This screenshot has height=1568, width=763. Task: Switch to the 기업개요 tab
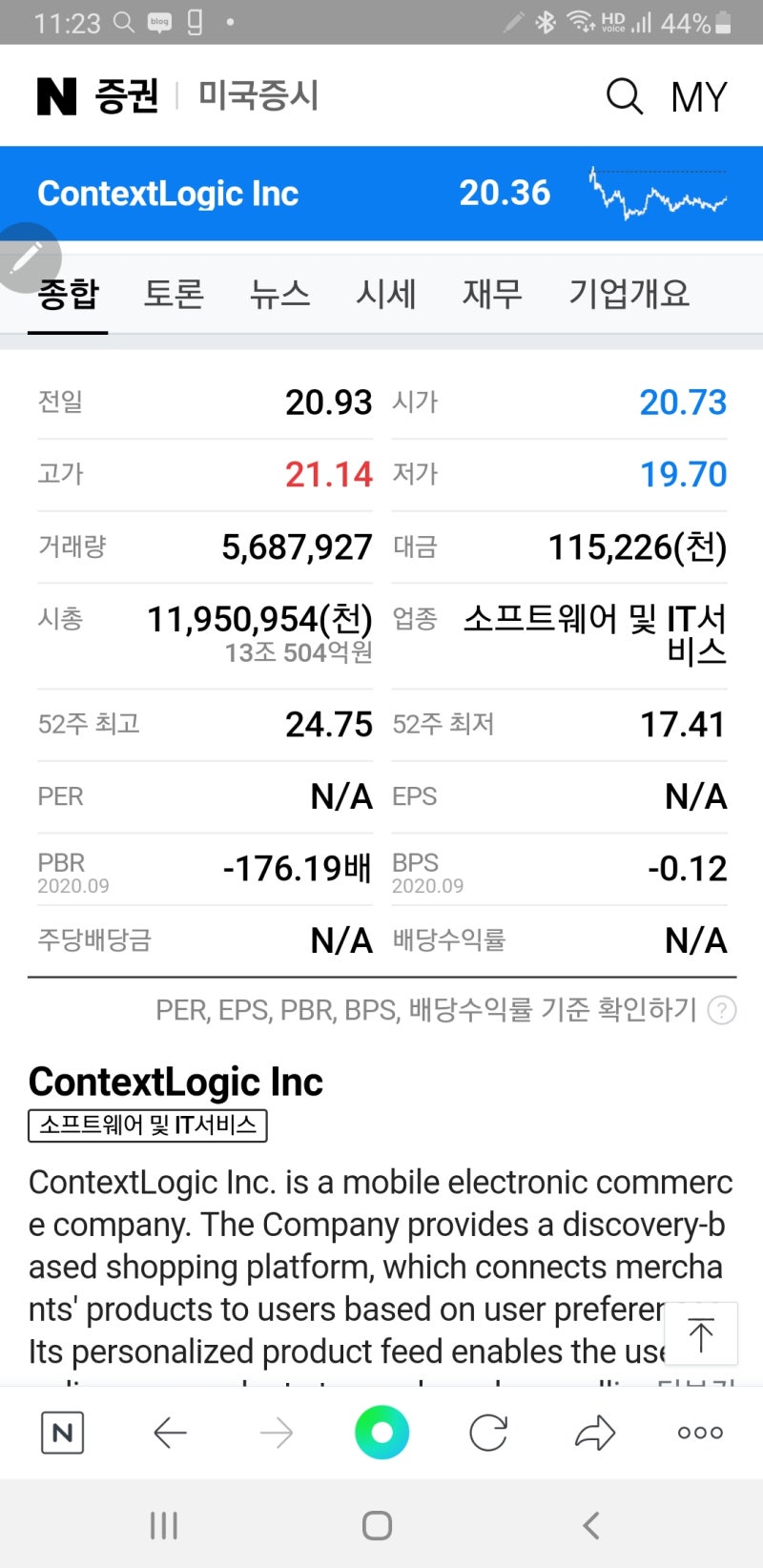[629, 294]
